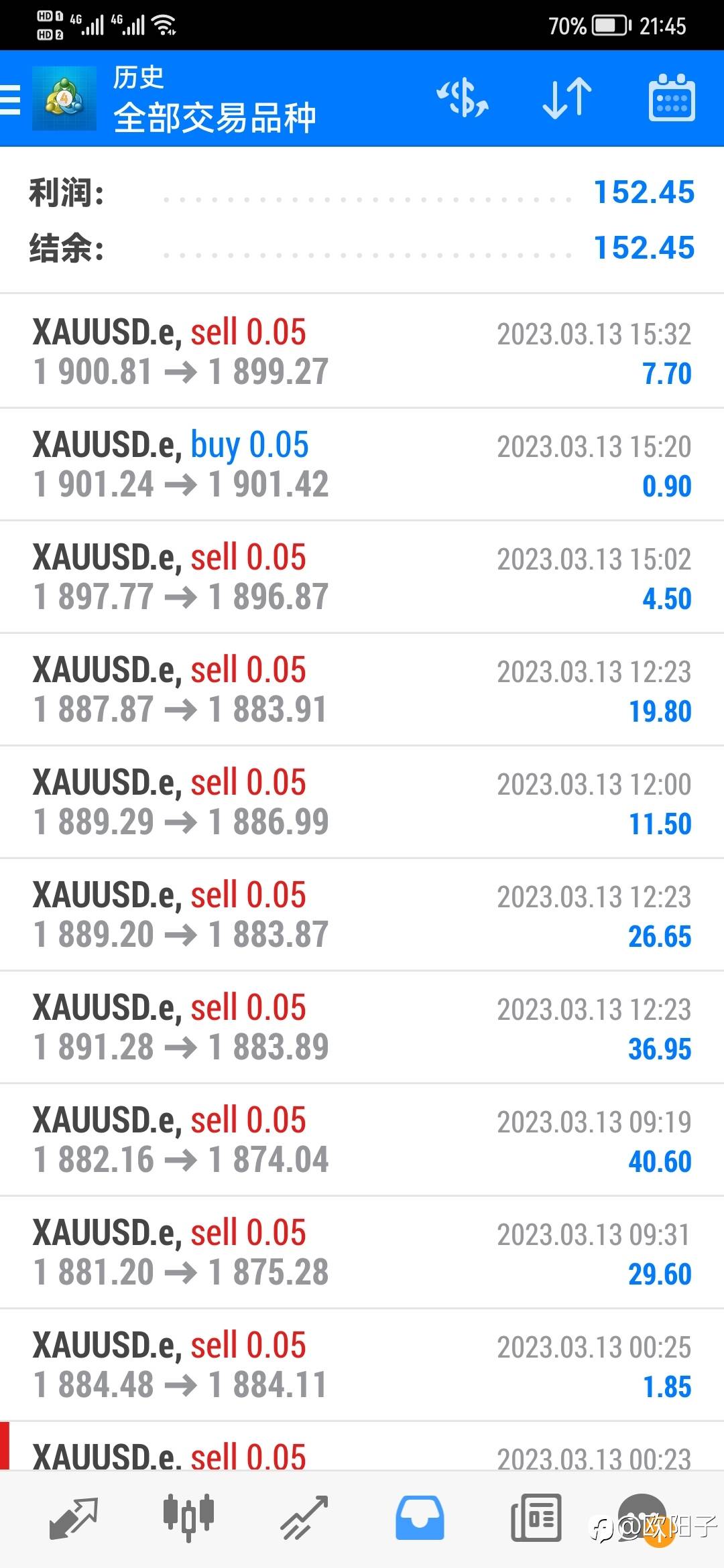Image resolution: width=724 pixels, height=1568 pixels.
Task: Select the trade with profit 4.50
Action: coord(362,576)
